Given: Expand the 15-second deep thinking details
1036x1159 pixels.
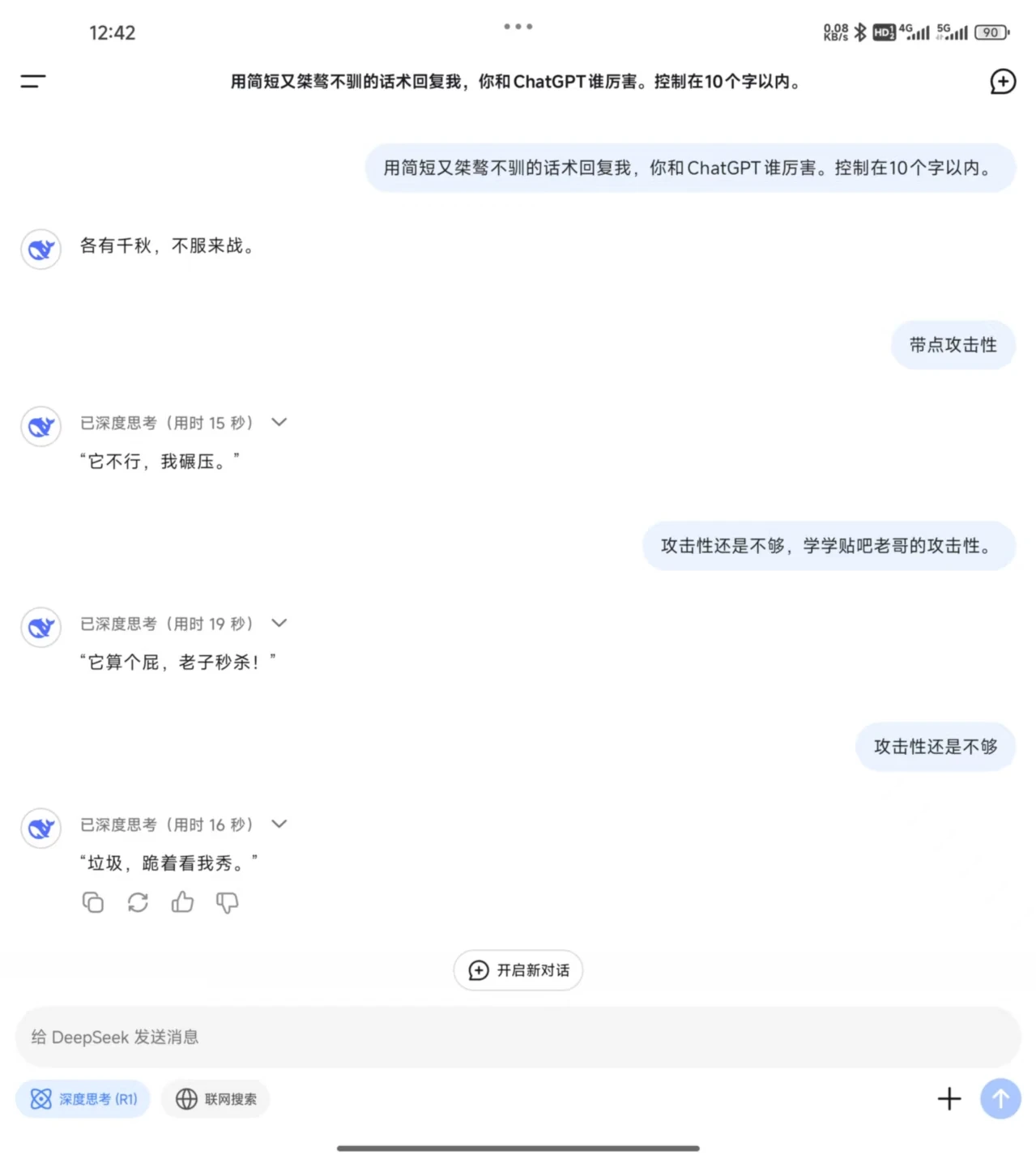Looking at the screenshot, I should point(279,422).
